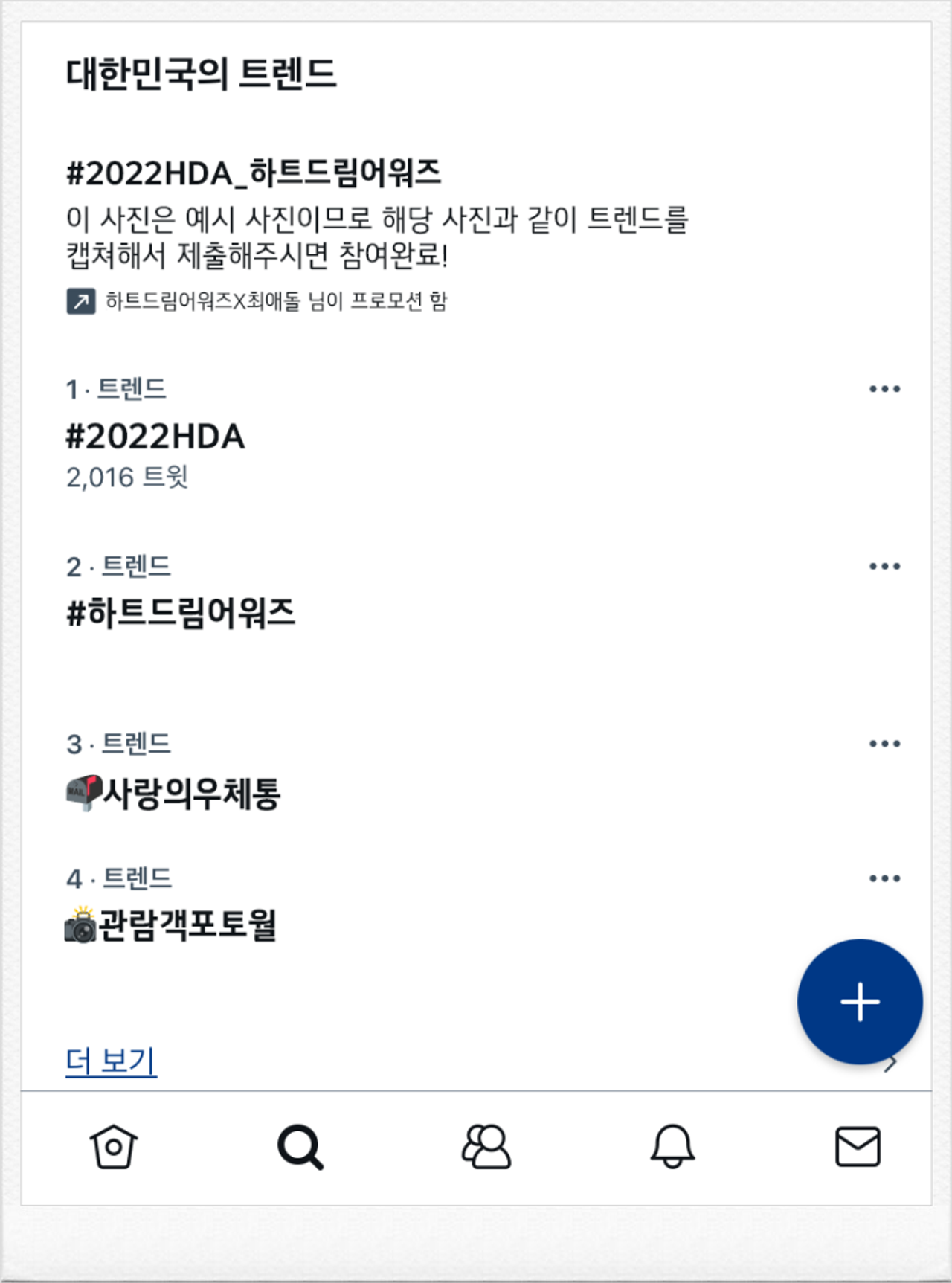
Task: Tap the 더 보기 link
Action: (111, 1061)
